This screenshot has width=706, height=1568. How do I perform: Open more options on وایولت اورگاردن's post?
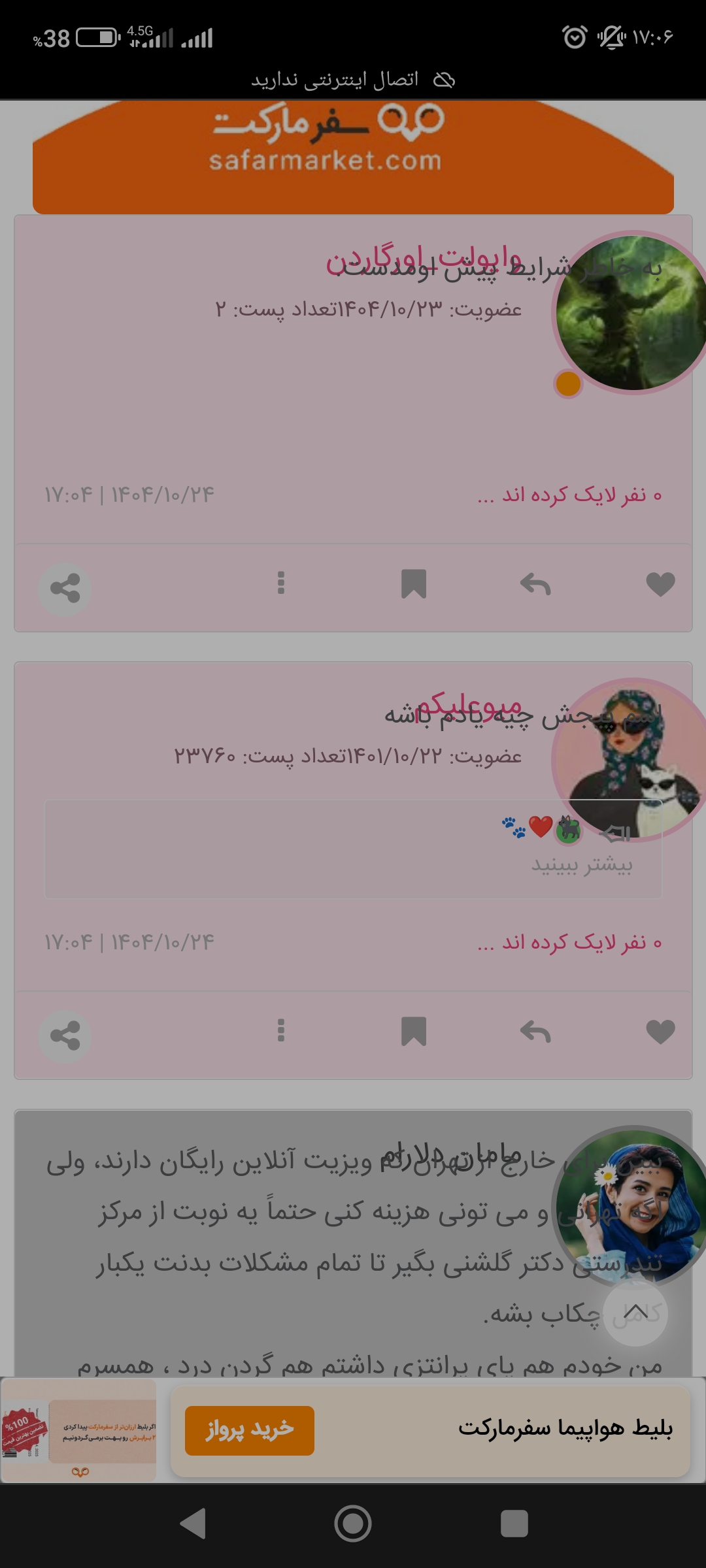(281, 583)
